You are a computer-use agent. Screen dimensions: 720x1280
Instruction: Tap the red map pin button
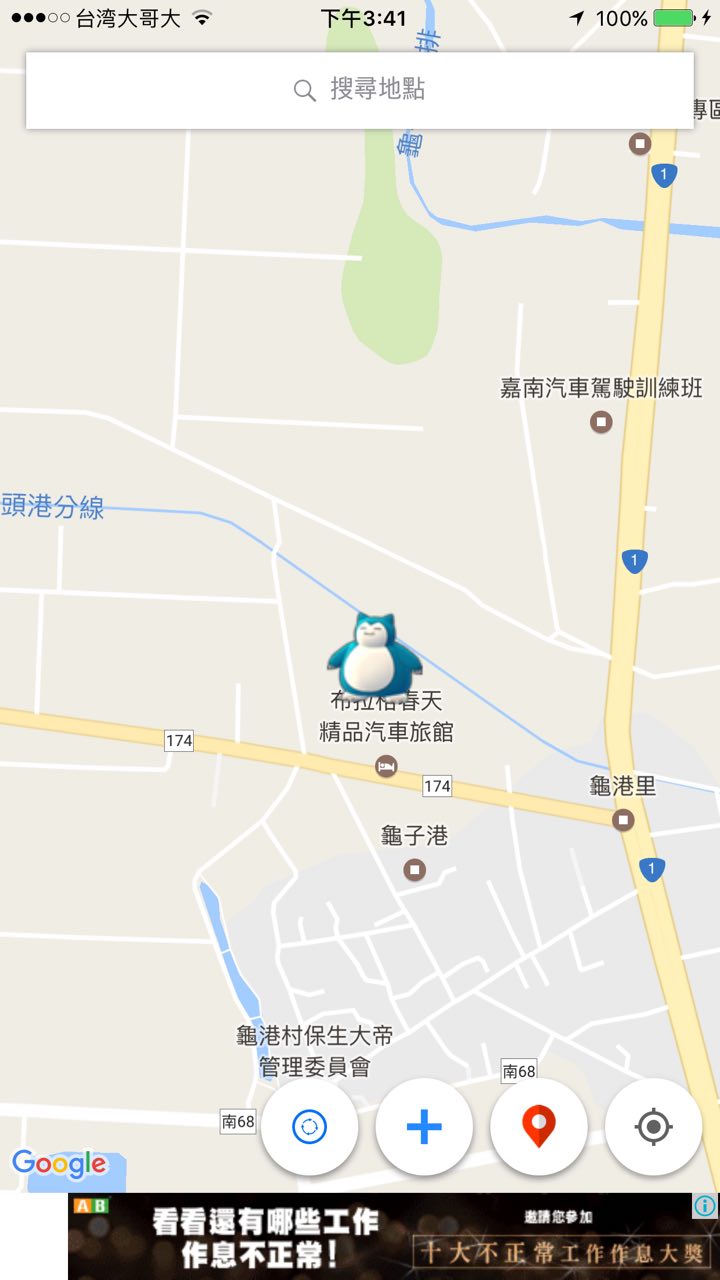click(x=539, y=1127)
